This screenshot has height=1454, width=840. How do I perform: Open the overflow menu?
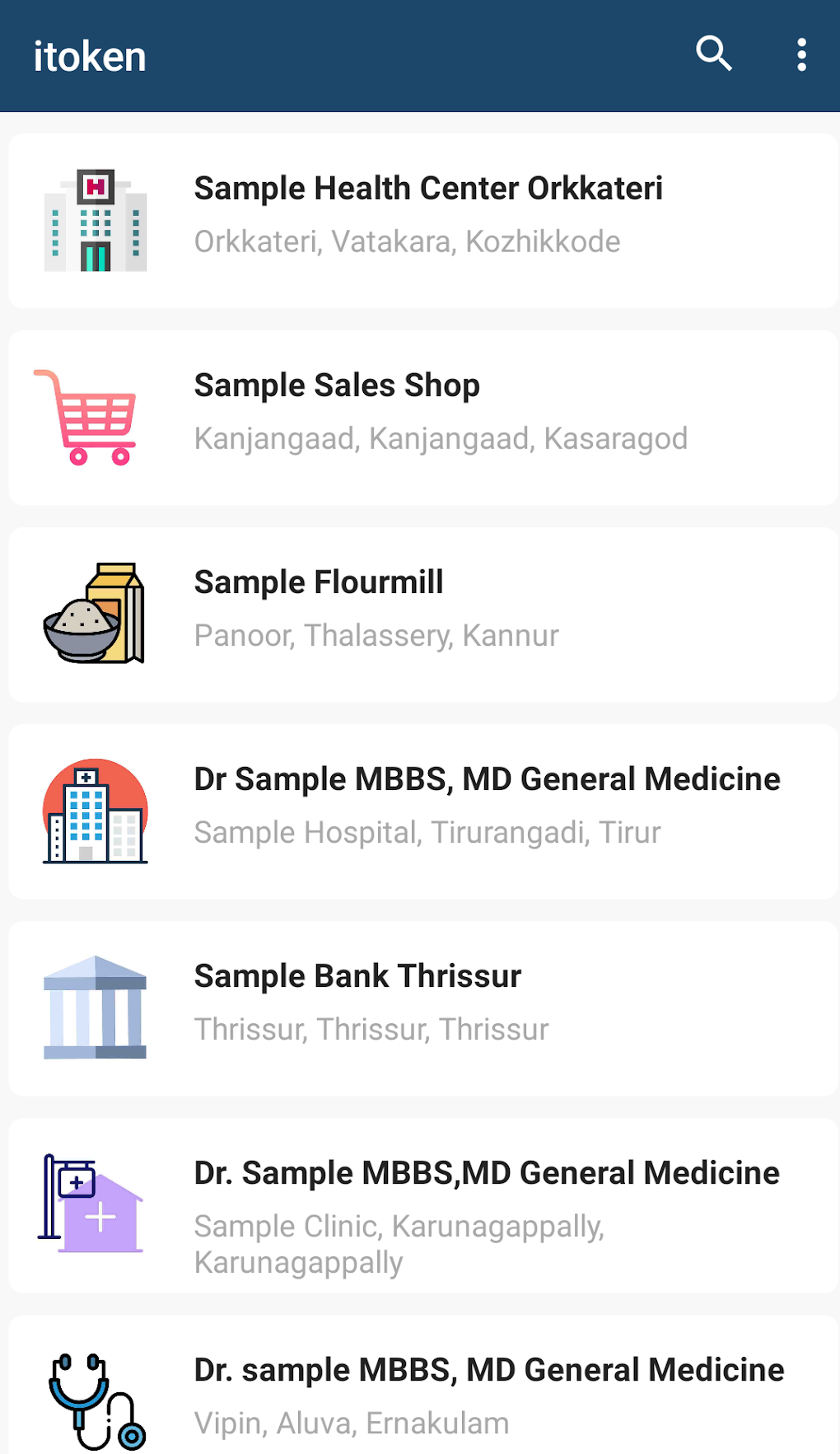point(801,55)
